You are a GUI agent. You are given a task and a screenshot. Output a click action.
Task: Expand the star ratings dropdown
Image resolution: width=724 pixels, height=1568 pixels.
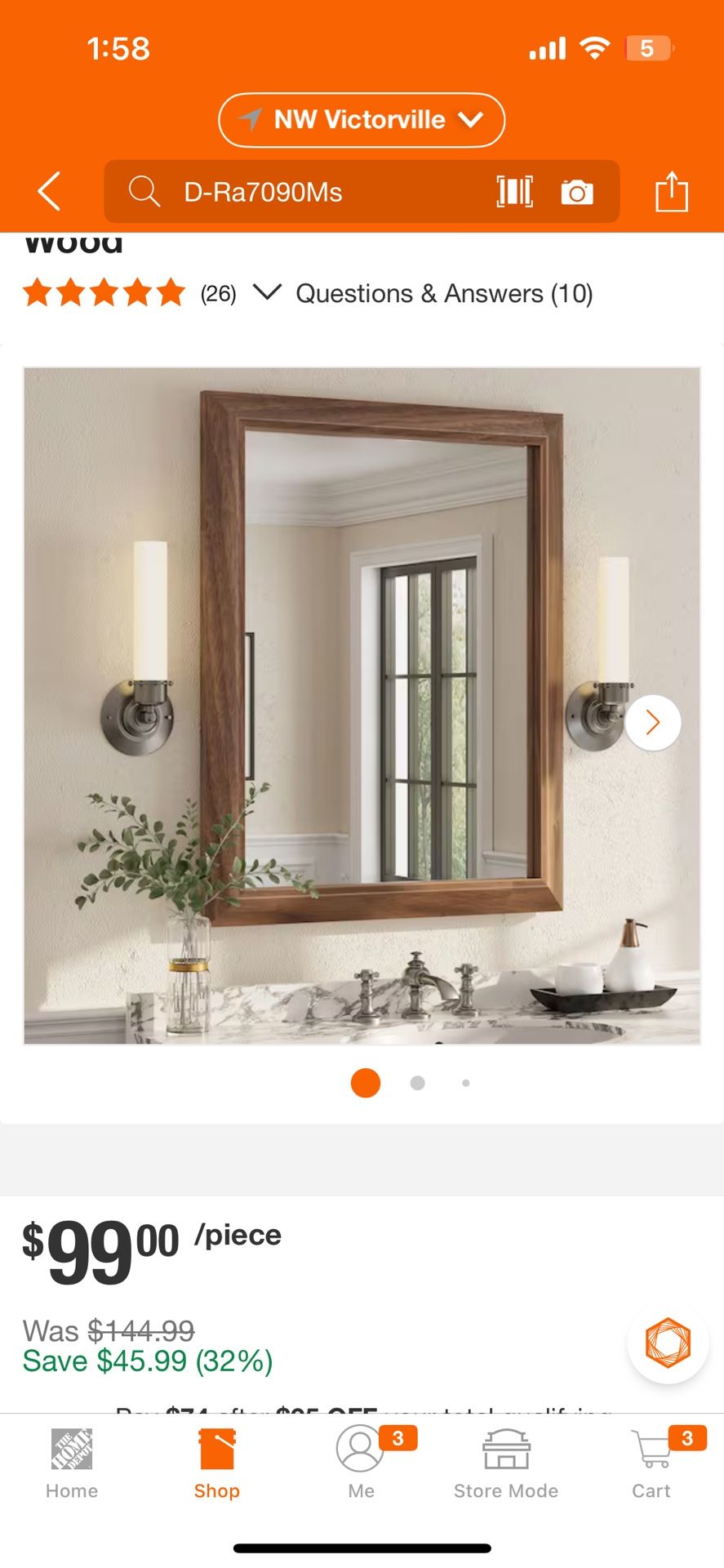(x=267, y=292)
